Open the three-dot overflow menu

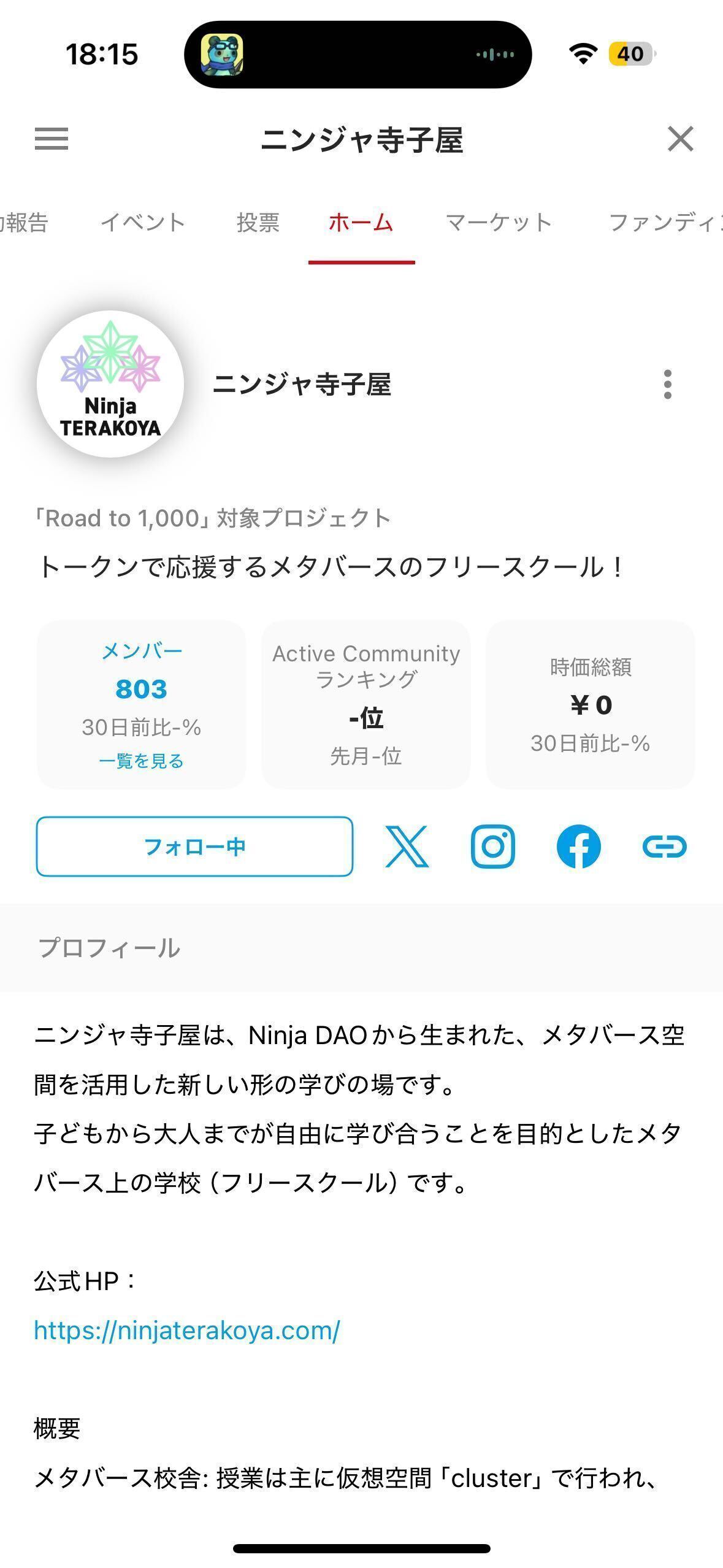tap(668, 384)
